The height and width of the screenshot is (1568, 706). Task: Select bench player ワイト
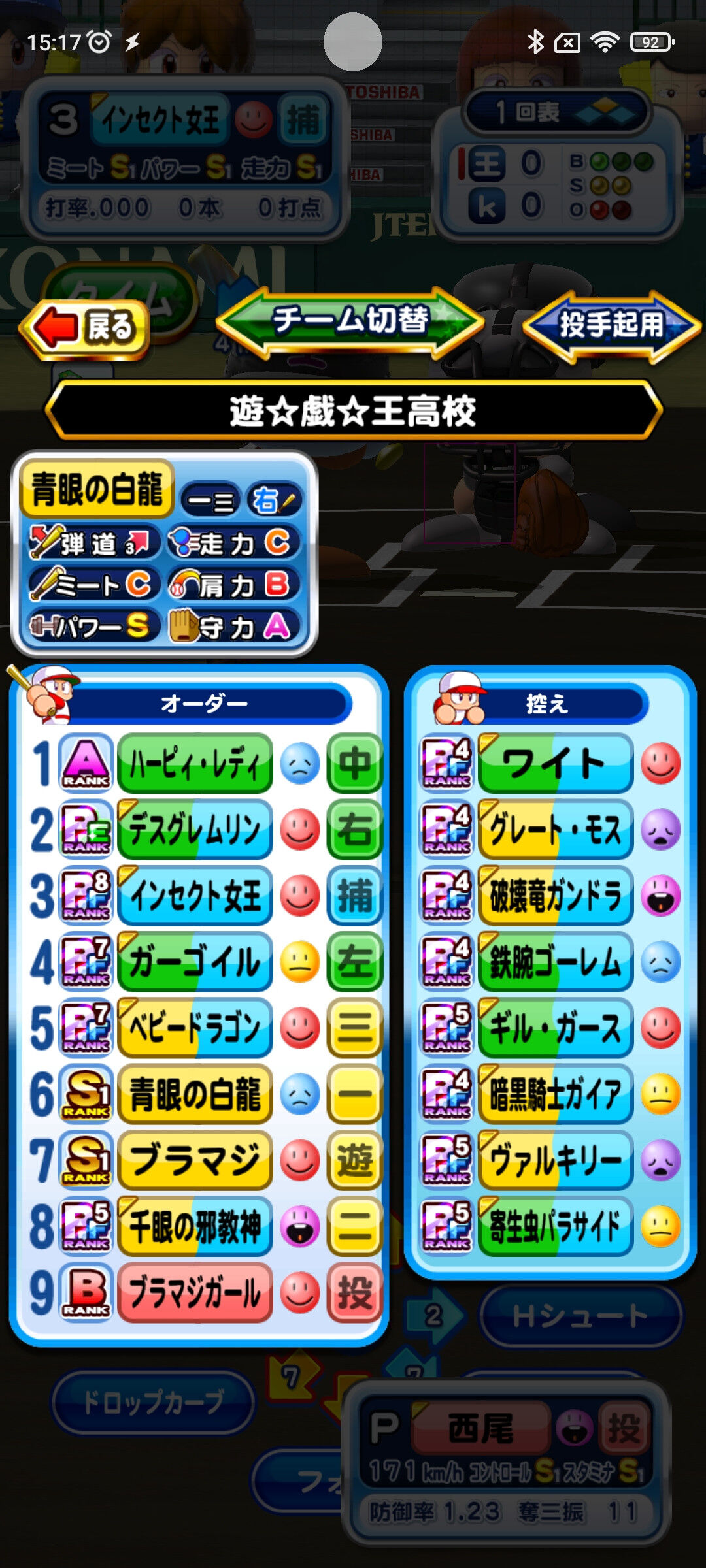[555, 763]
